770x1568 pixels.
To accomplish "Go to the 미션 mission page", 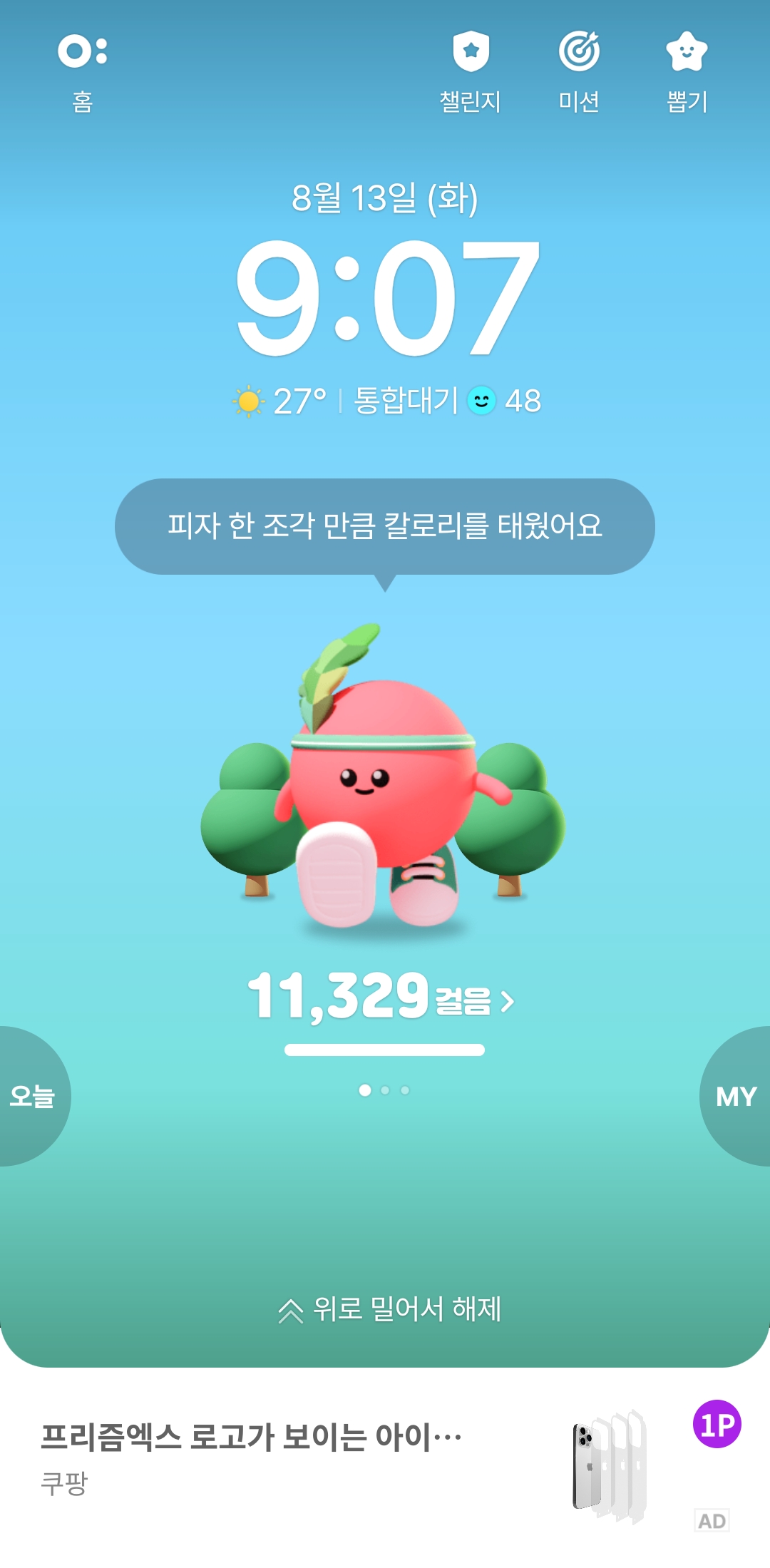I will click(579, 71).
